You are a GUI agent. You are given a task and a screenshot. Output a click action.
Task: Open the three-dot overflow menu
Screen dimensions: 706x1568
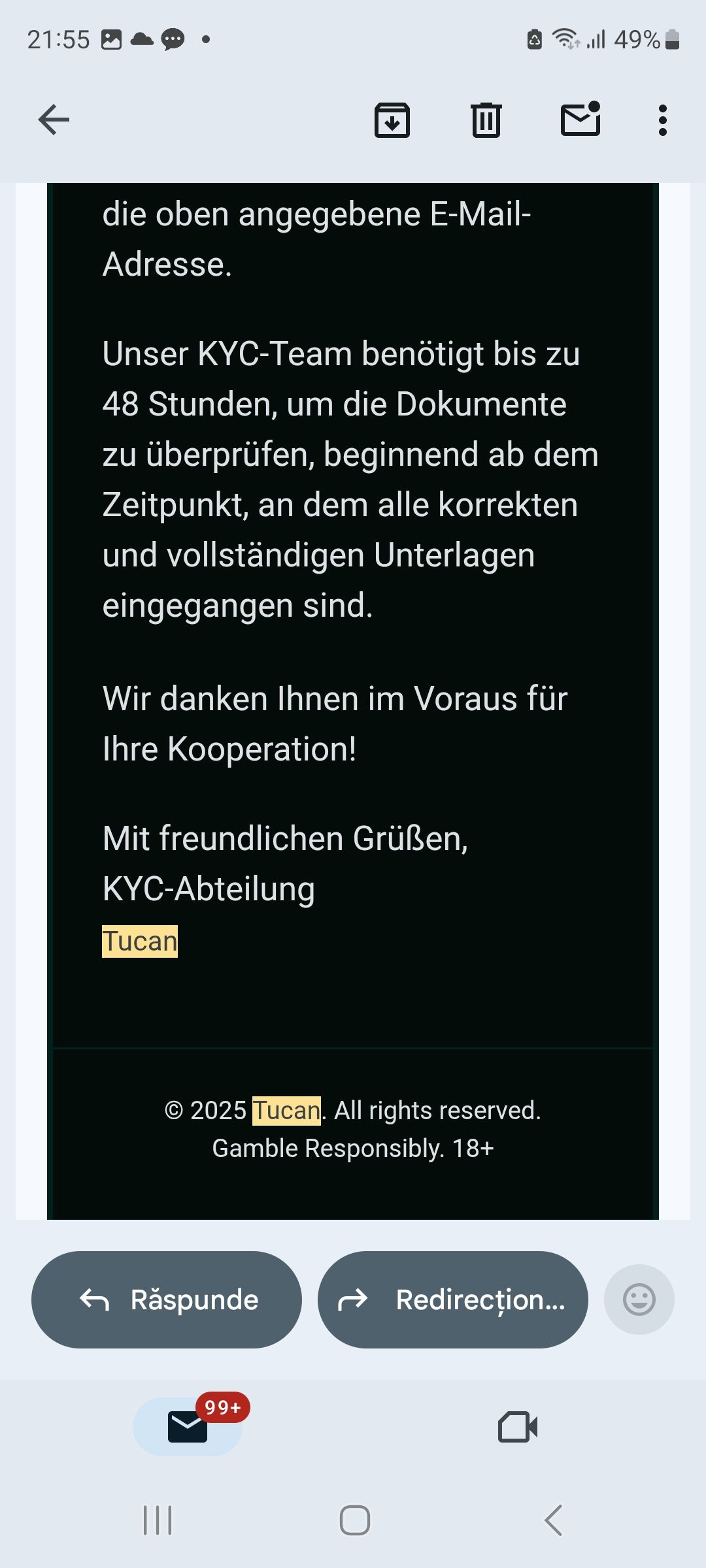pyautogui.click(x=662, y=120)
